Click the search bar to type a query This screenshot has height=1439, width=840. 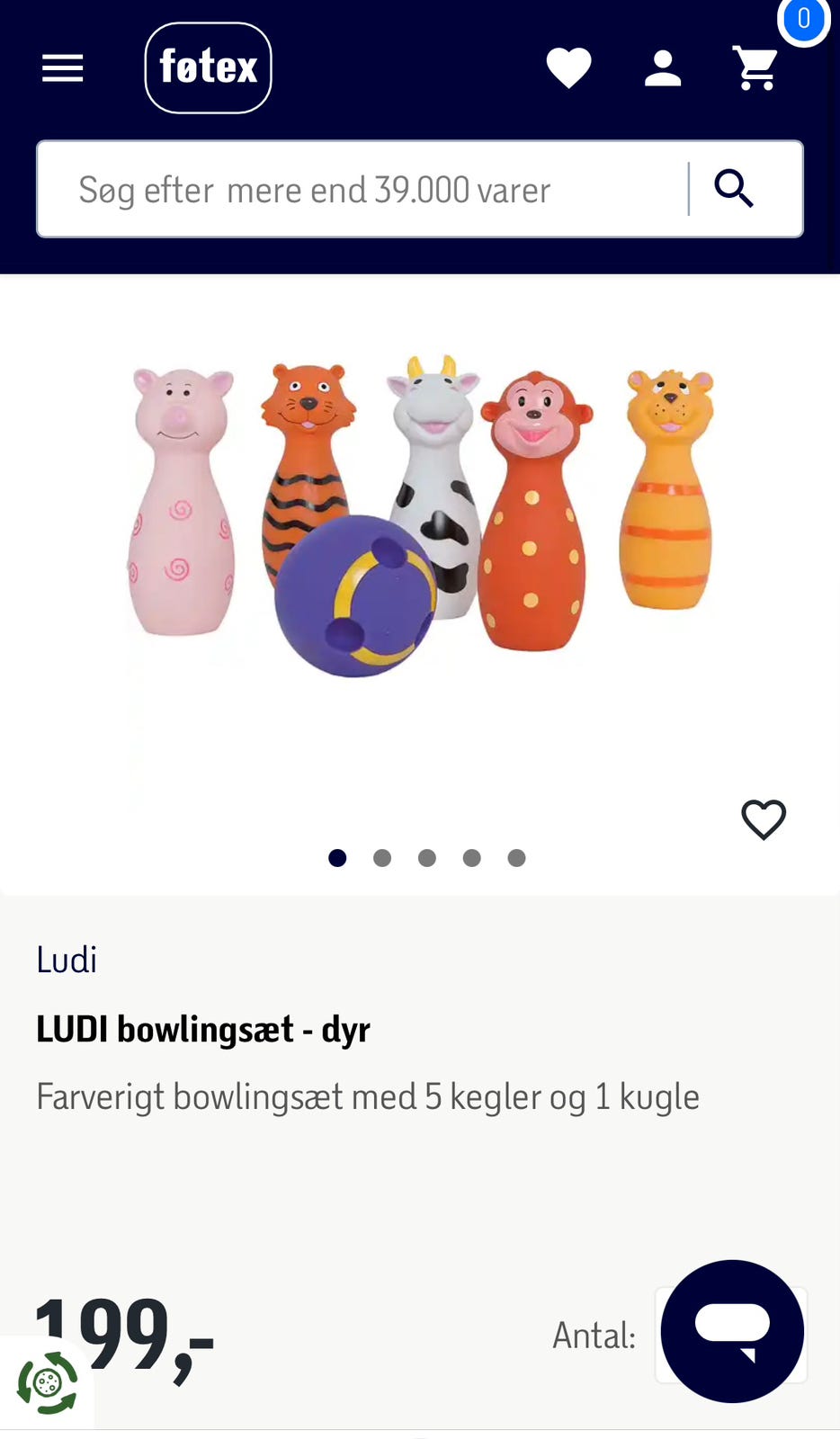(x=360, y=189)
